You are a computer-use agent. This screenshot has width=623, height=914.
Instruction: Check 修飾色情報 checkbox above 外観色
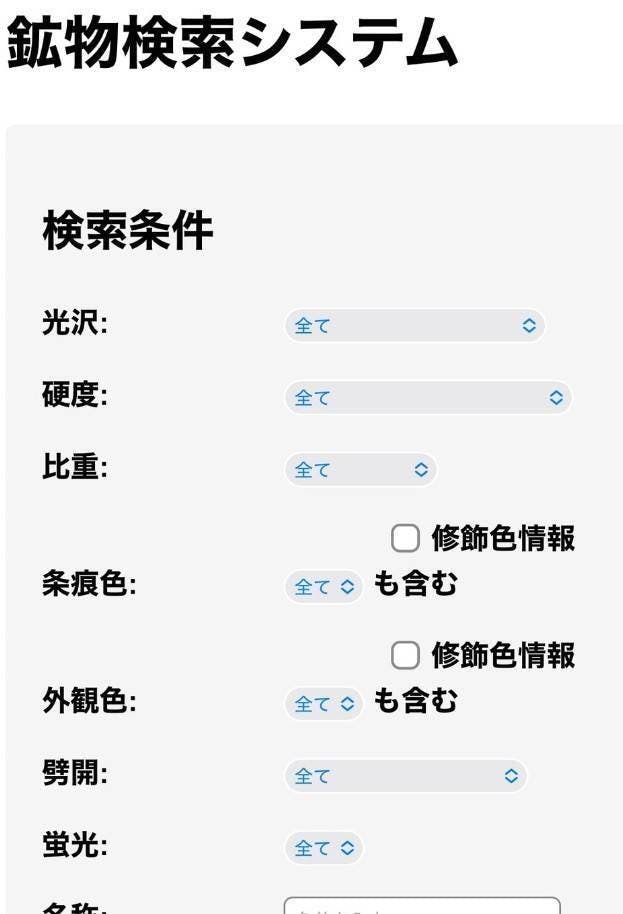(405, 655)
